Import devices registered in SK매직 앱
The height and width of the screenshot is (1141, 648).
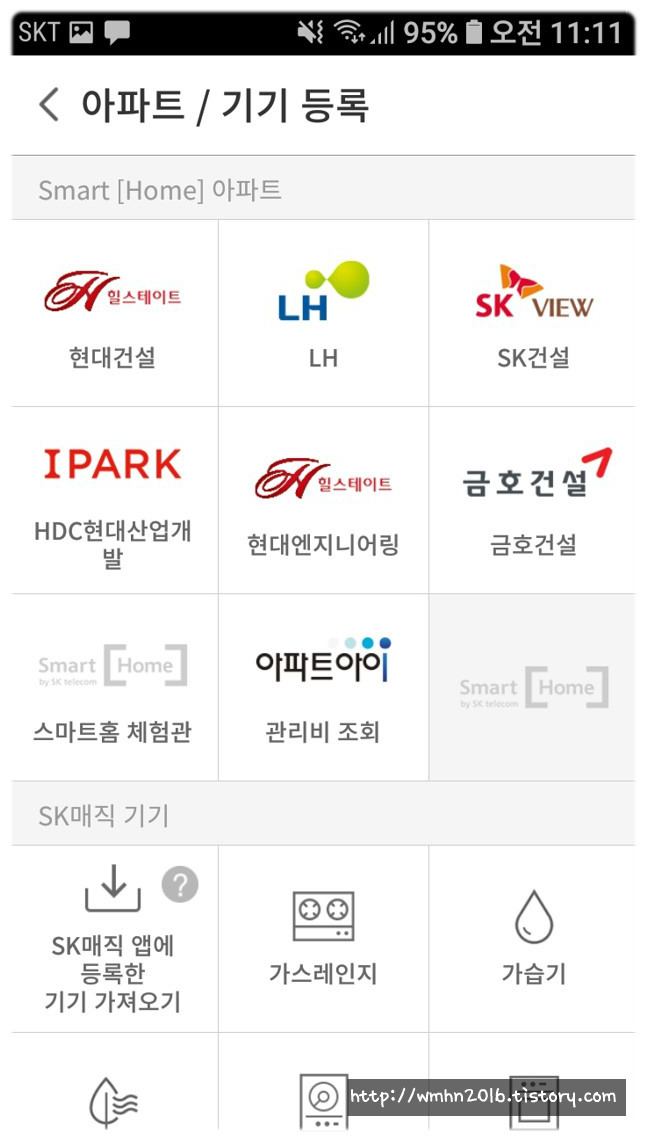(x=114, y=939)
